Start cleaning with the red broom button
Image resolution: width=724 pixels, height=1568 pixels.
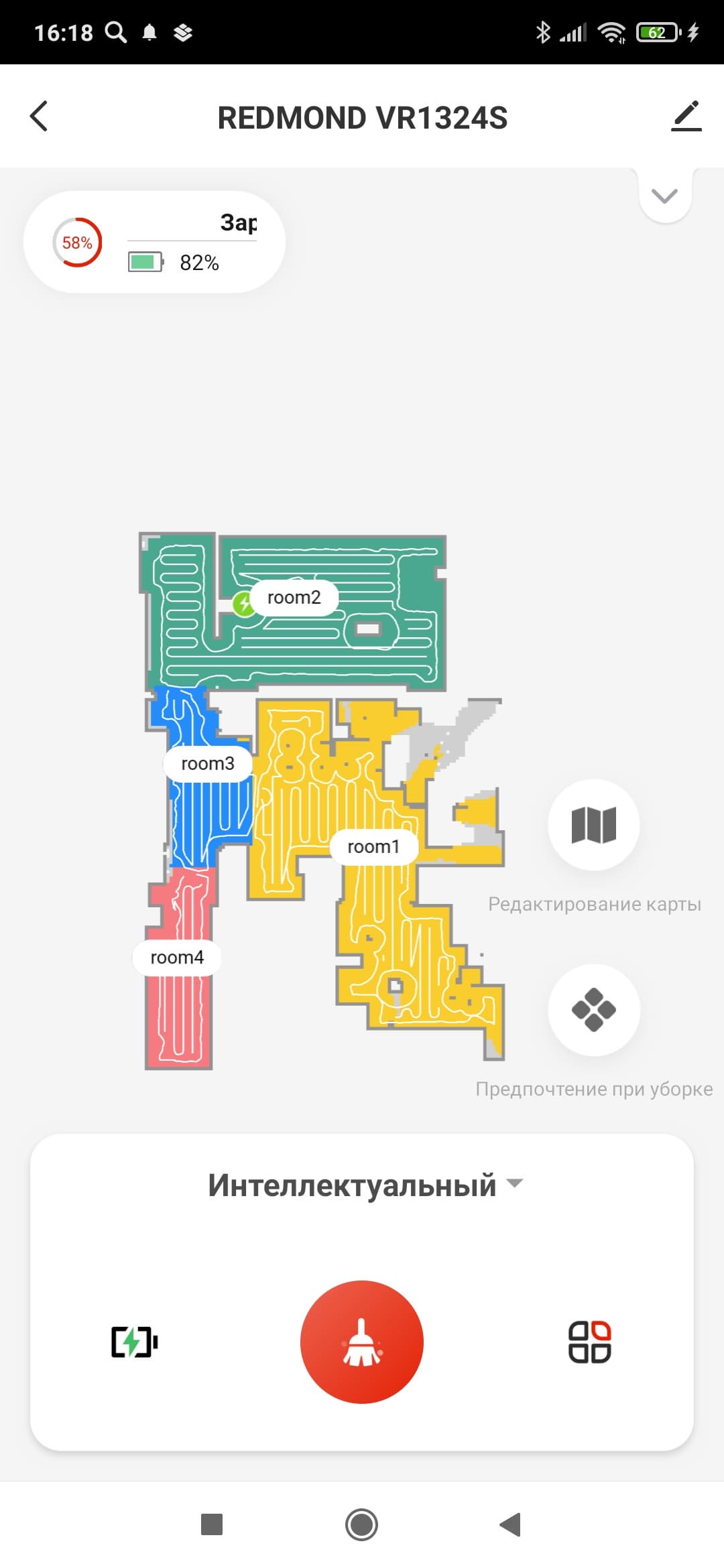pyautogui.click(x=362, y=1342)
